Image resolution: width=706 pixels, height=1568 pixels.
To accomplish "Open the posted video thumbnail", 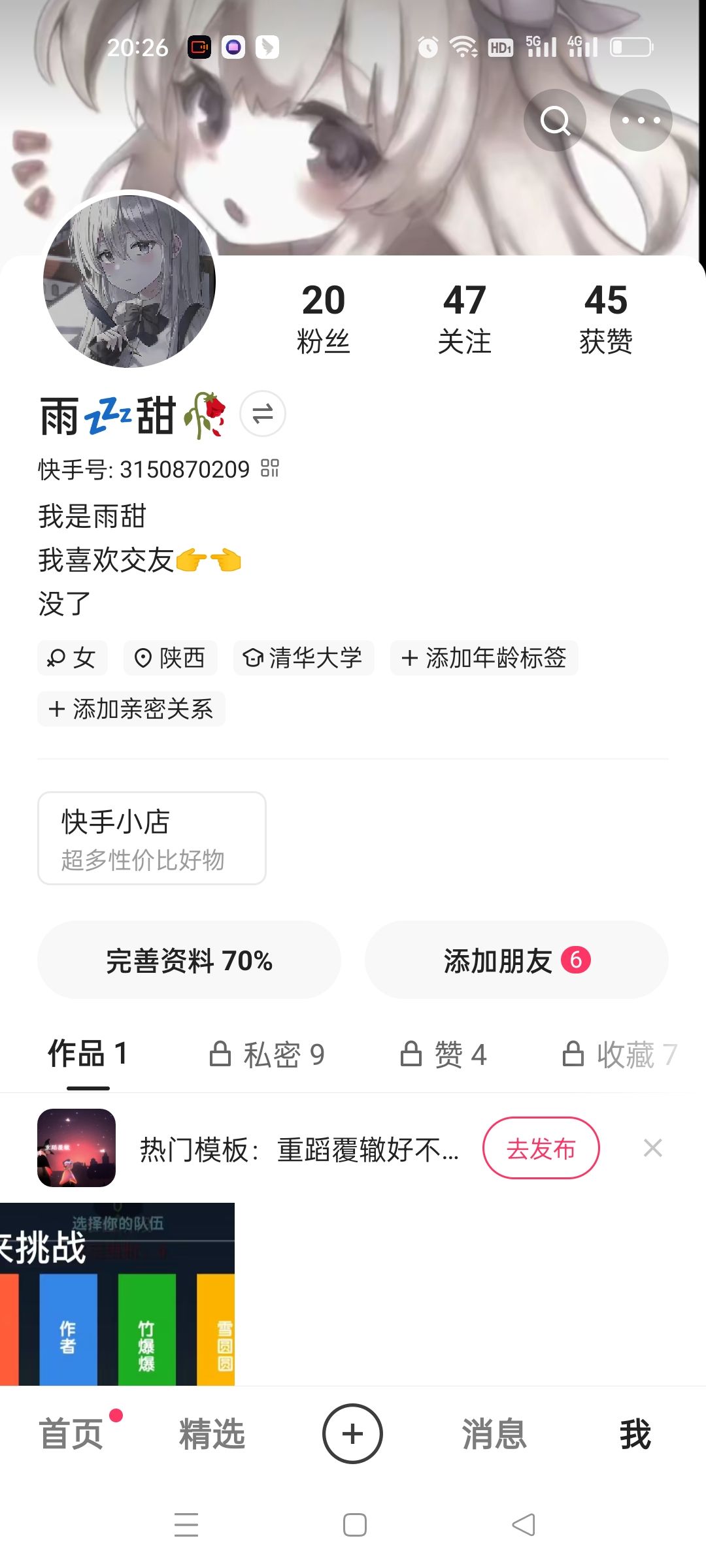I will [117, 1294].
